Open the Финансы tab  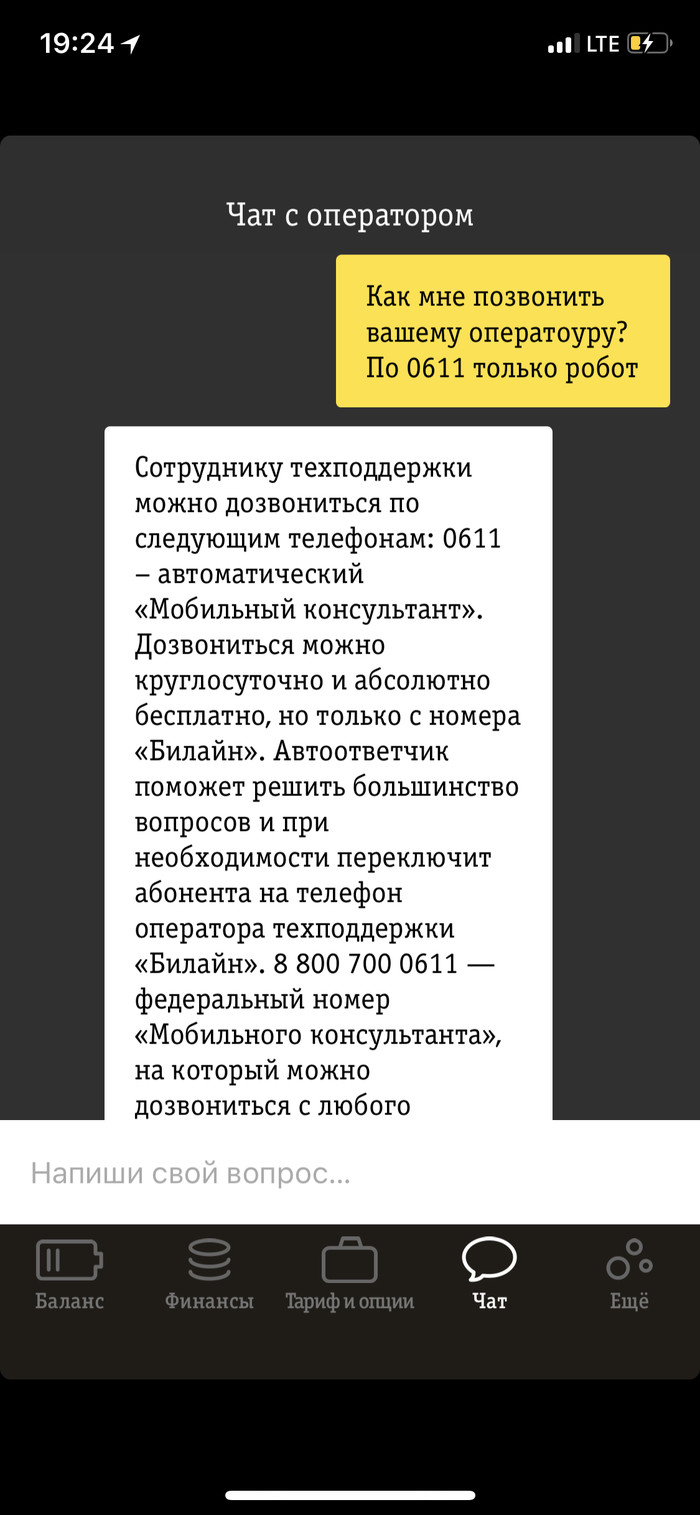209,1274
